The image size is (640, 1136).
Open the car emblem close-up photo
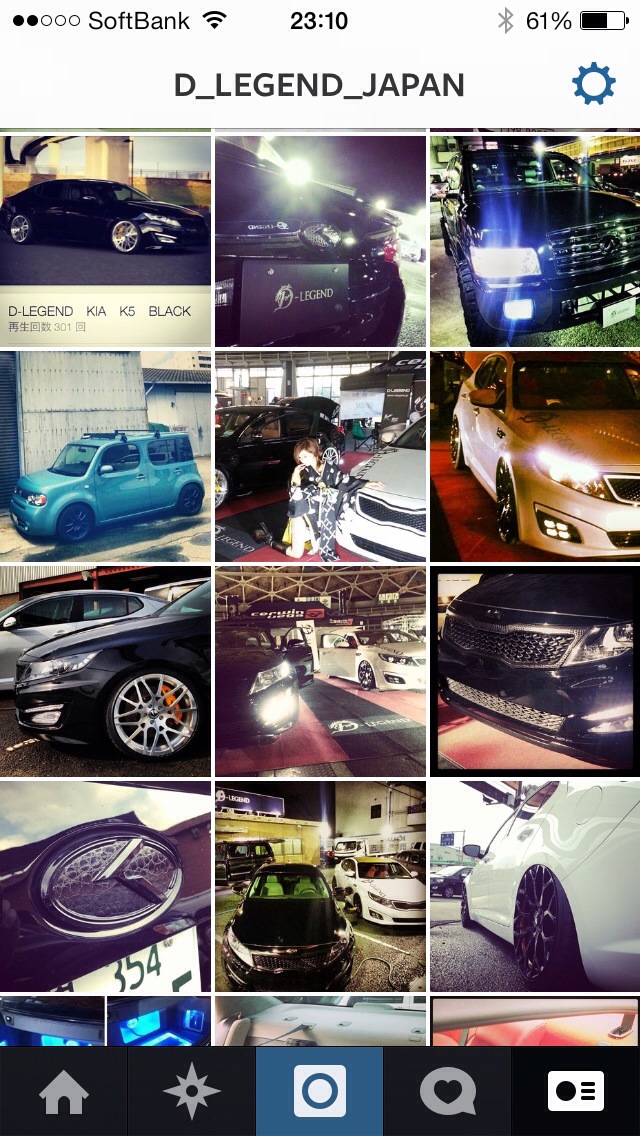pyautogui.click(x=105, y=886)
